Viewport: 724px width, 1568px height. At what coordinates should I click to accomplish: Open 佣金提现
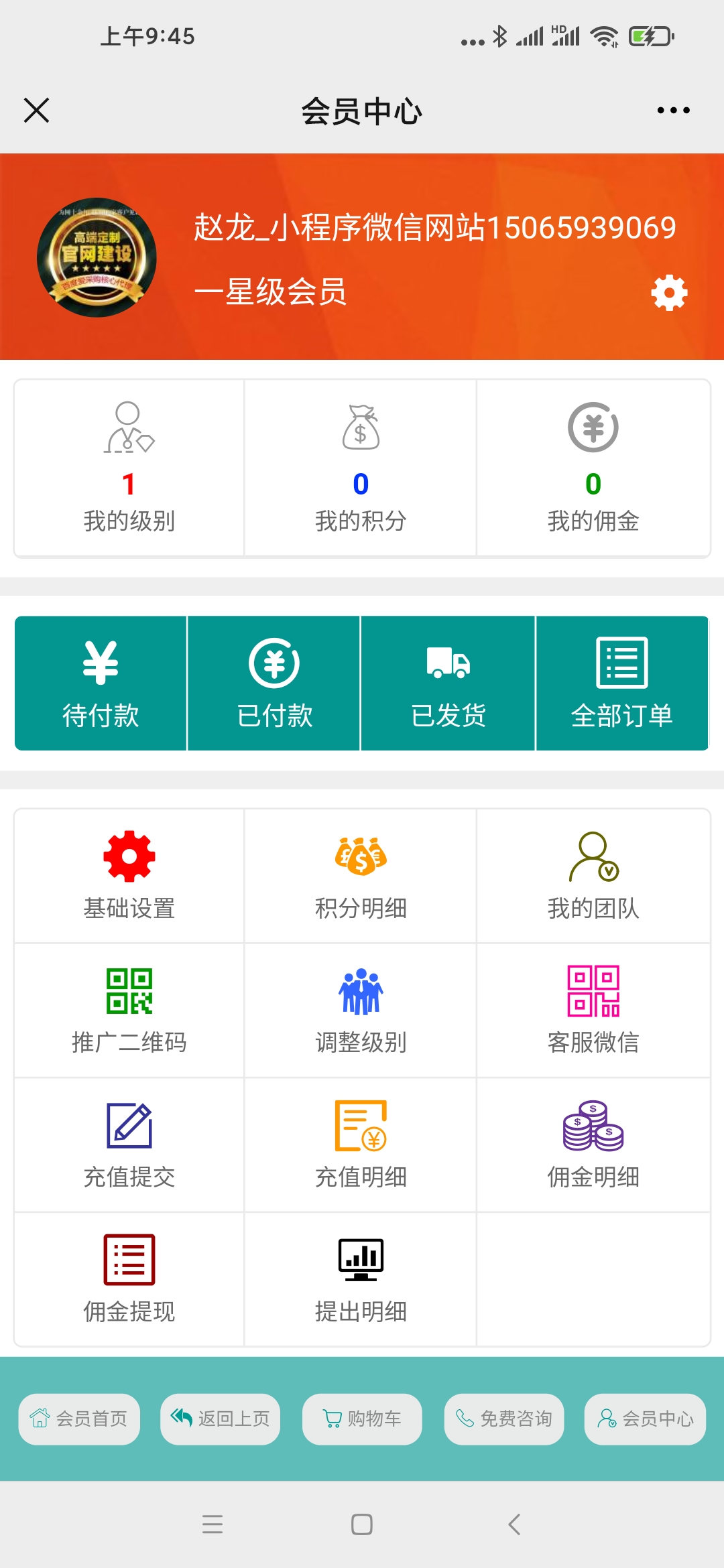pos(129,1279)
